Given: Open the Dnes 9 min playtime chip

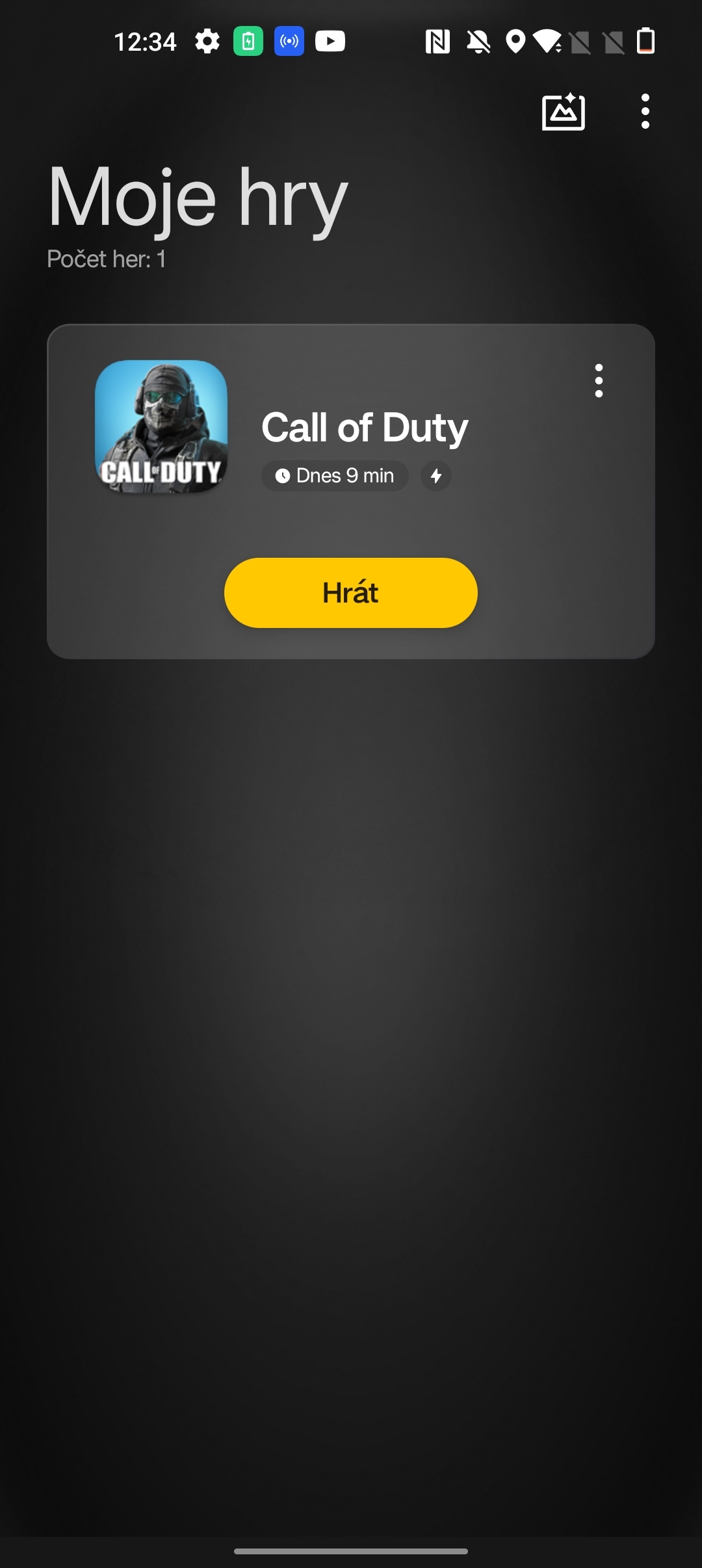Looking at the screenshot, I should click(335, 476).
